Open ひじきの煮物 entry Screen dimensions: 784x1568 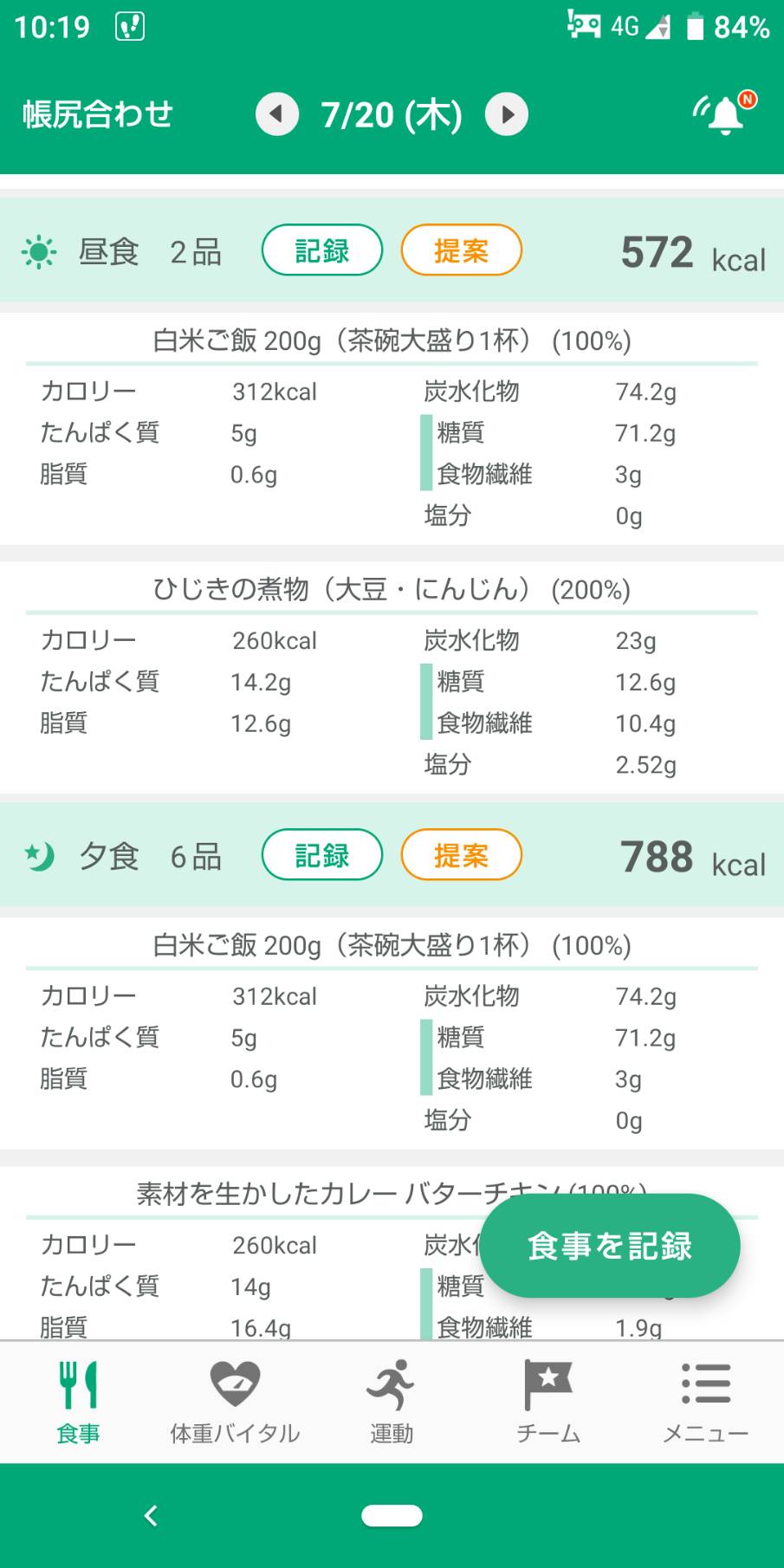(x=392, y=589)
